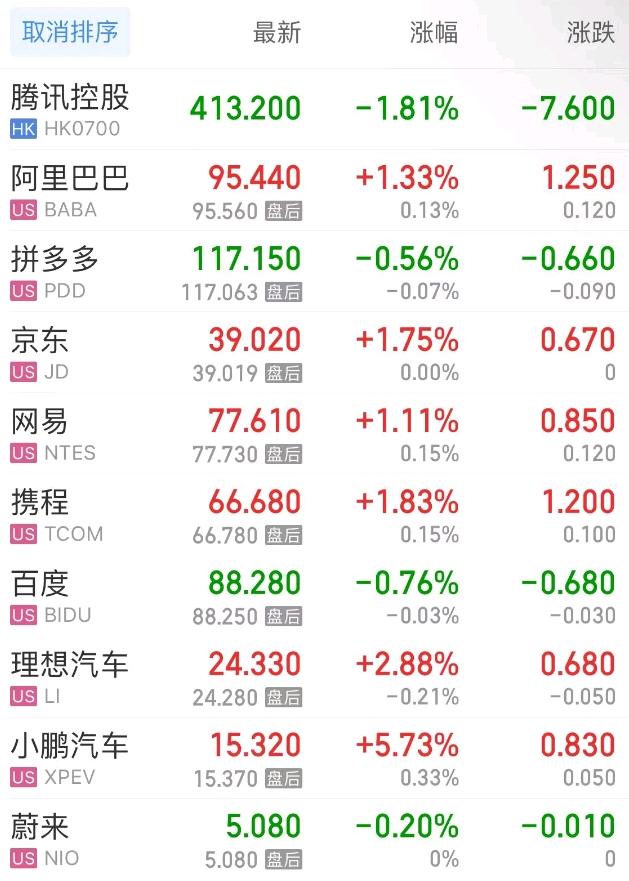This screenshot has height=881, width=629.
Task: Sort by 涨幅 column header
Action: (x=434, y=33)
